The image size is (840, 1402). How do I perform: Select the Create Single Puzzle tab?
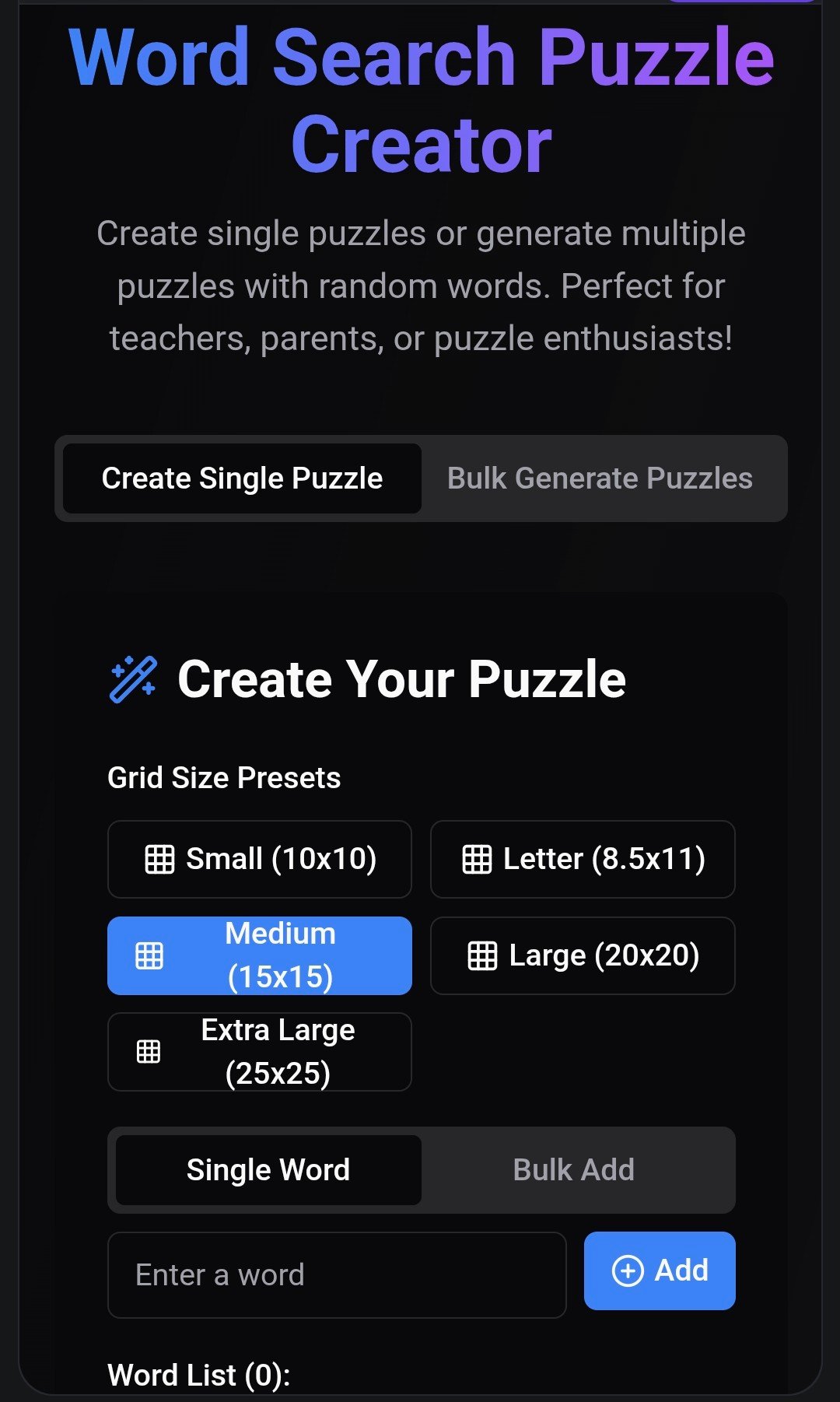[x=242, y=478]
